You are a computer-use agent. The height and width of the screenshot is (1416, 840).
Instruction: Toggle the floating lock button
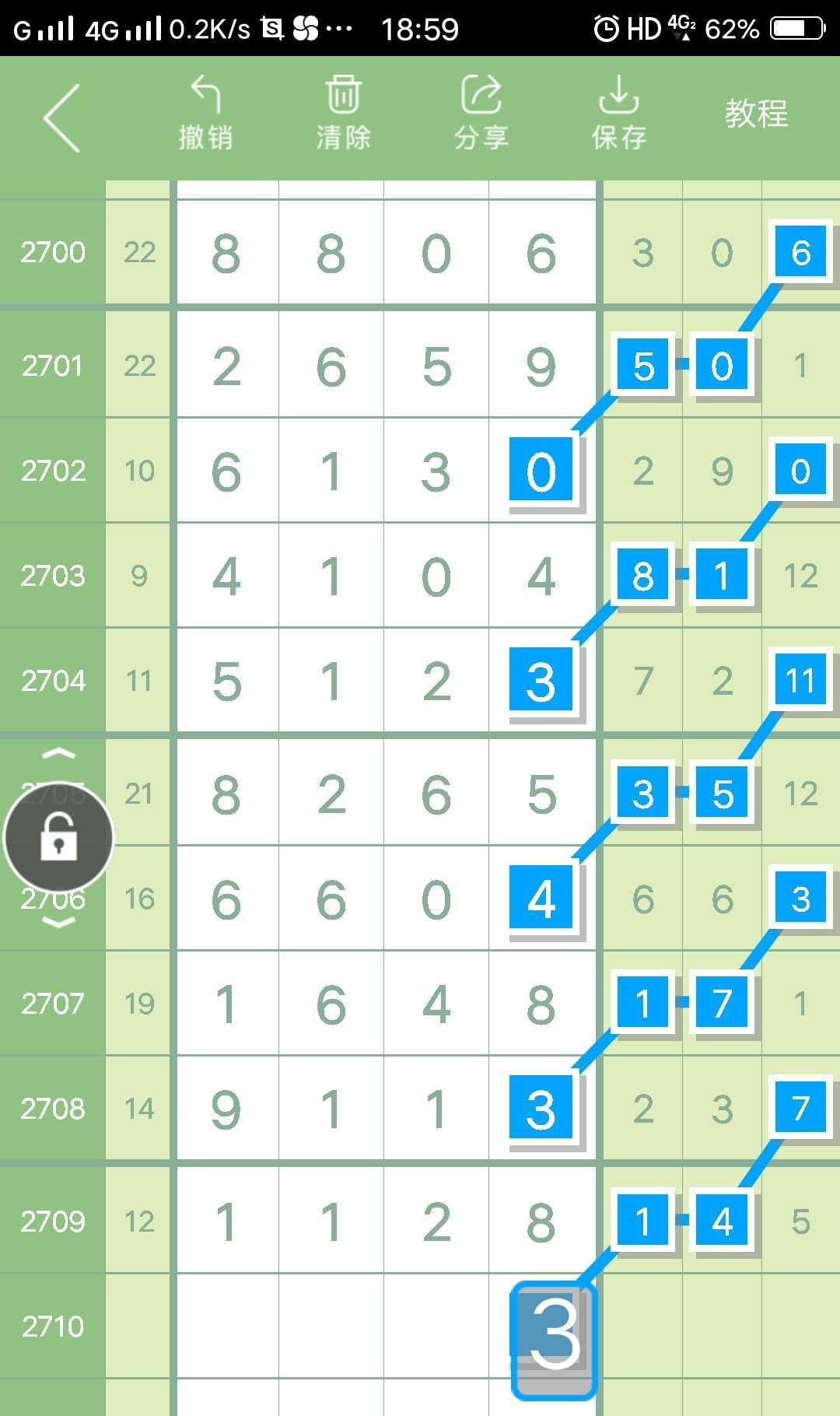(59, 839)
